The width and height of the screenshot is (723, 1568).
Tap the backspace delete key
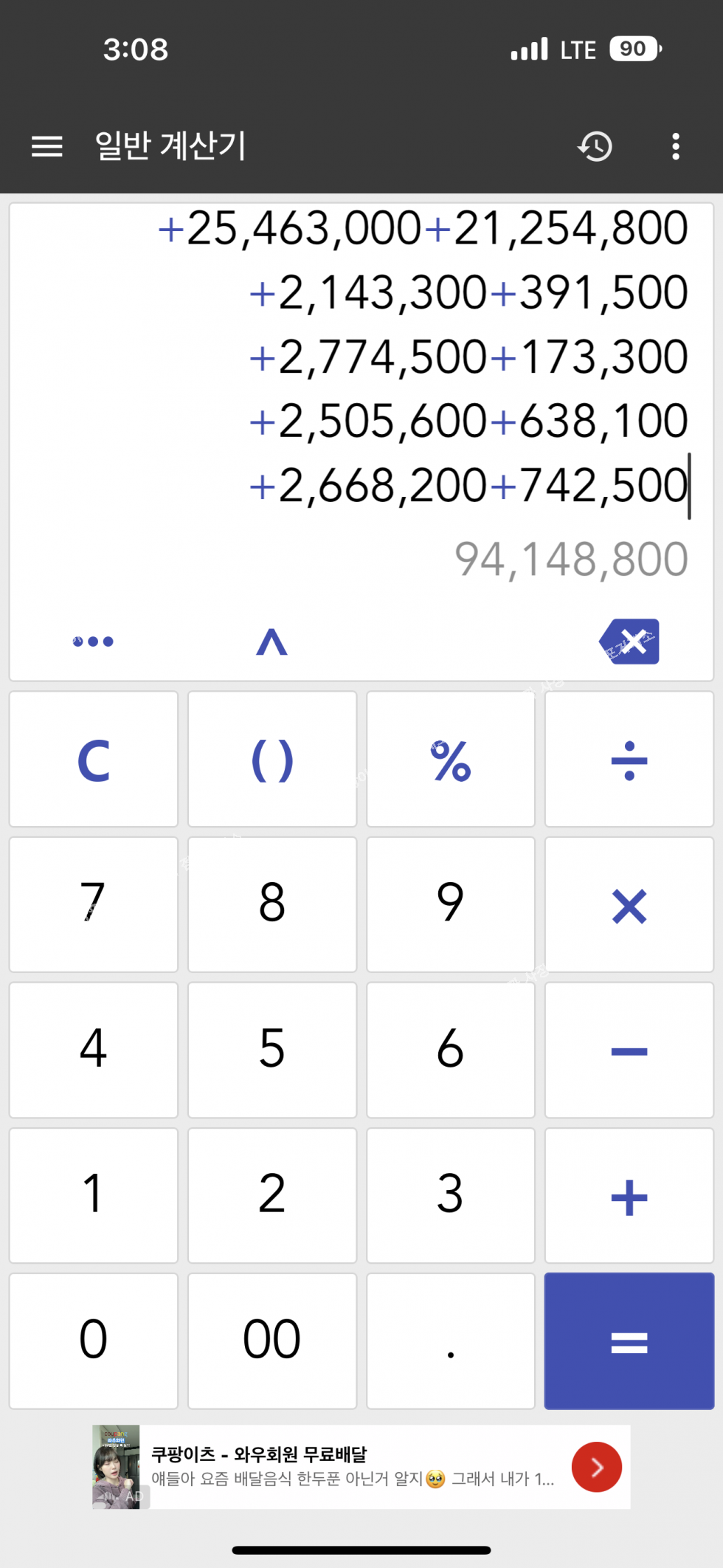[x=630, y=641]
